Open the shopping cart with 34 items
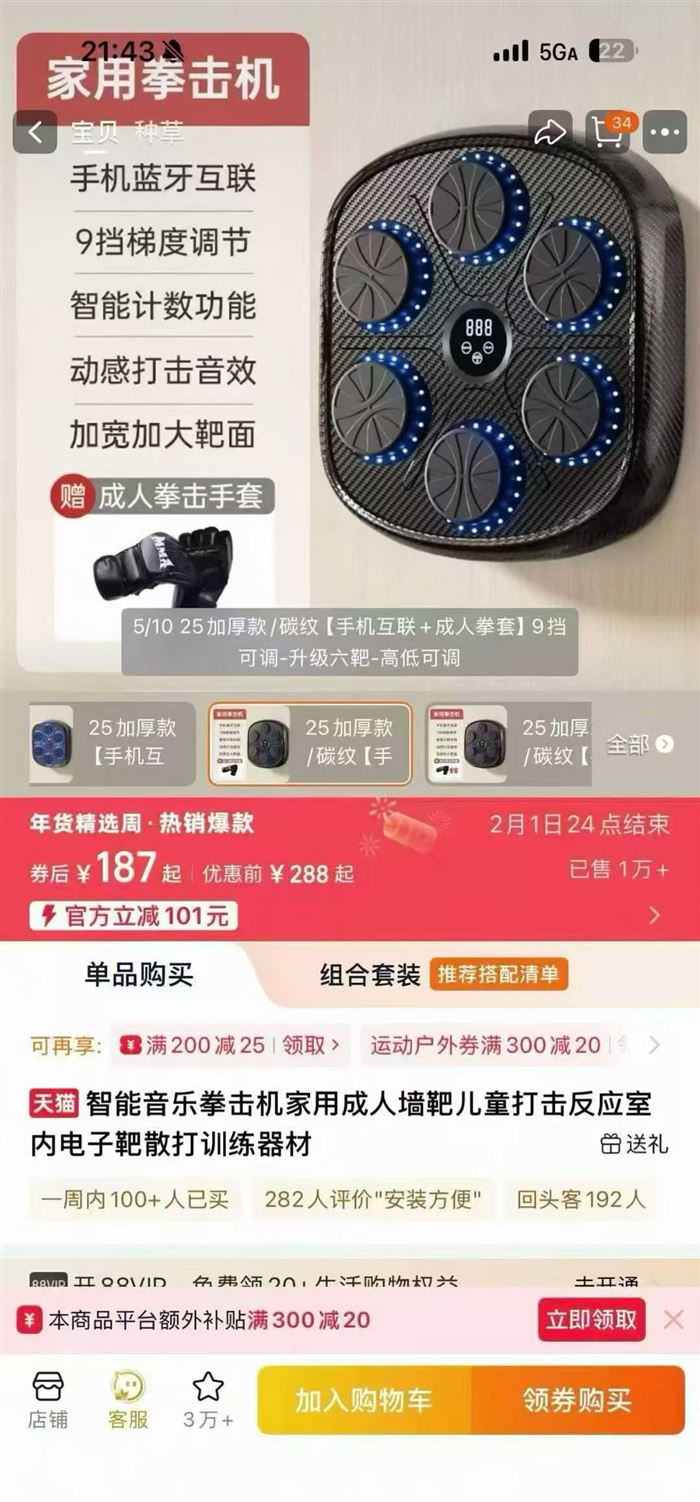Viewport: 700px width, 1502px height. pos(608,133)
